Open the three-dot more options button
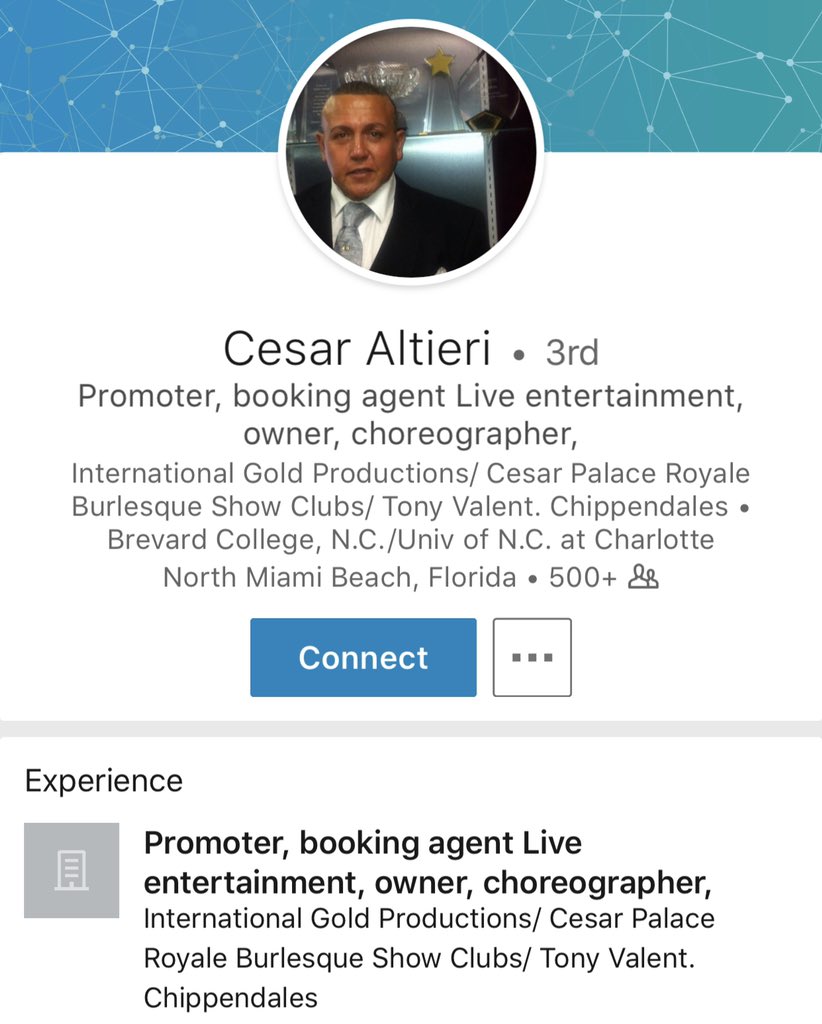The width and height of the screenshot is (822, 1024). point(532,657)
